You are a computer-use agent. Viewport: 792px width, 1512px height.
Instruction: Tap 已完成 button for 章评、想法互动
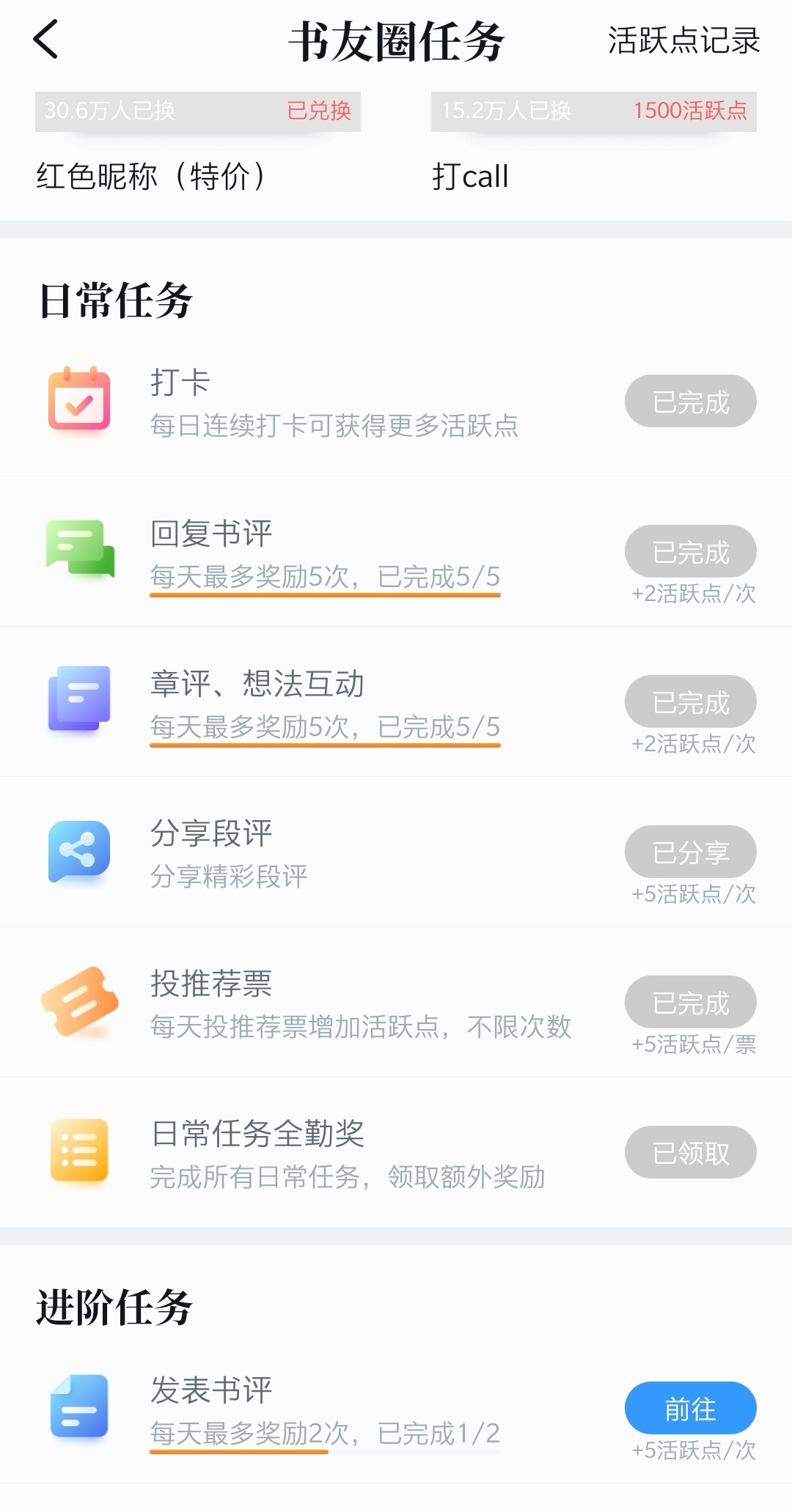pyautogui.click(x=690, y=702)
